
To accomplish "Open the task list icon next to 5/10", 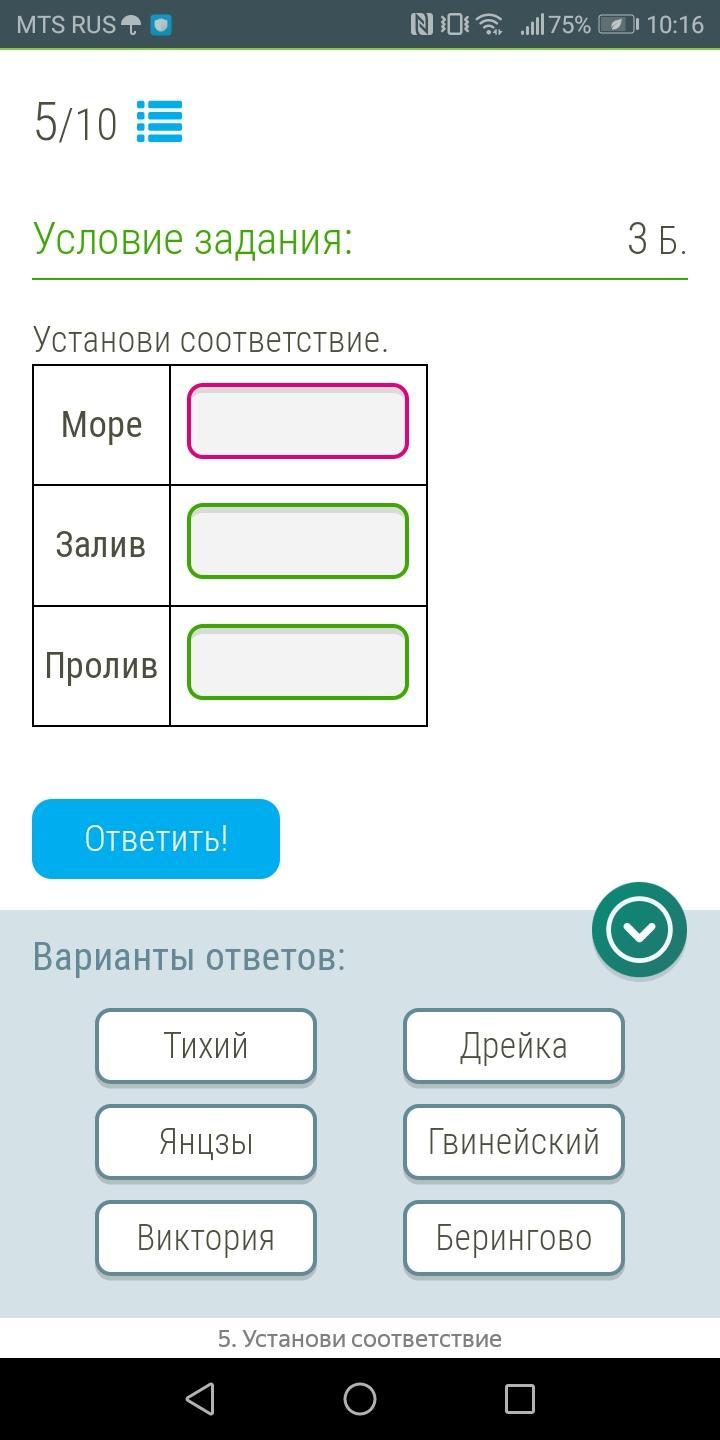I will click(x=159, y=122).
